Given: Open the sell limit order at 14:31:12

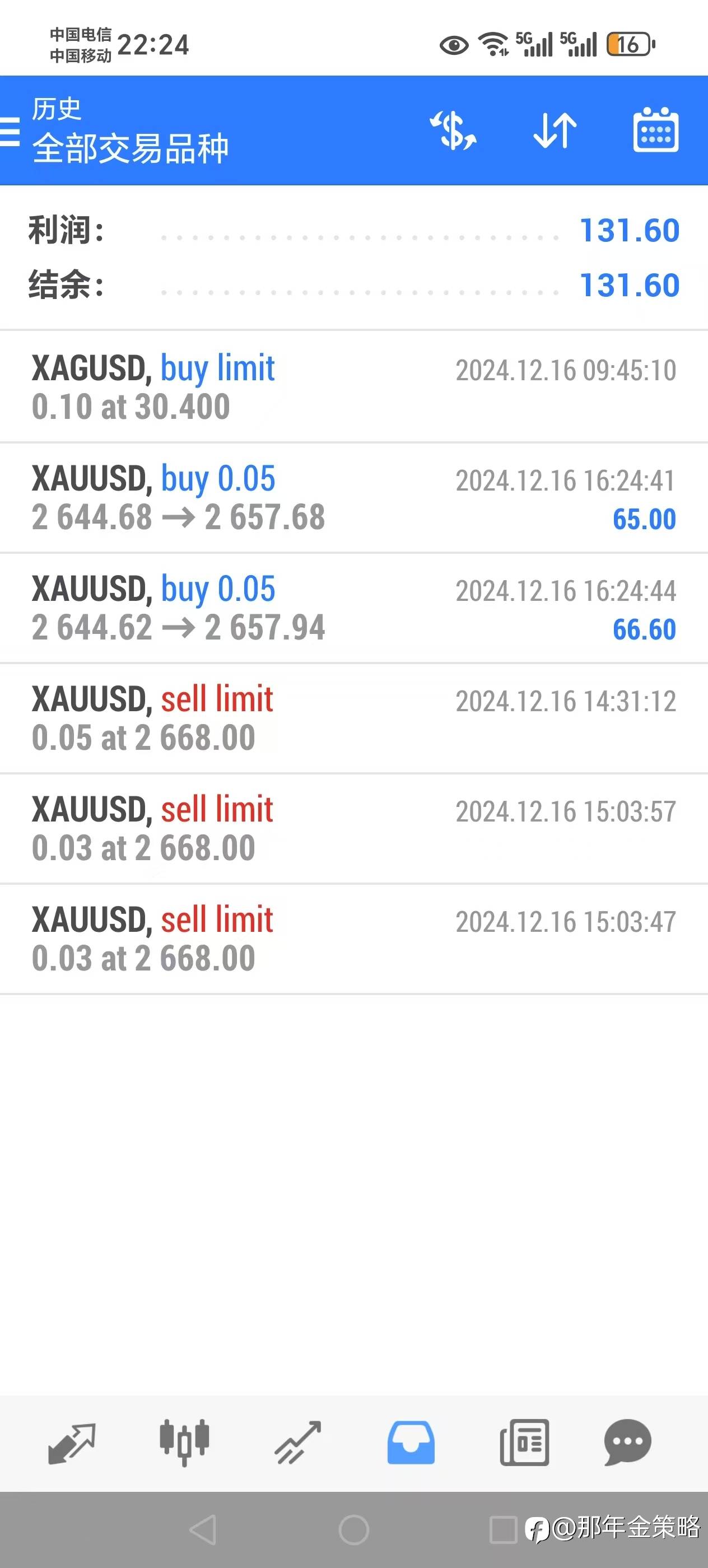Looking at the screenshot, I should pyautogui.click(x=353, y=718).
